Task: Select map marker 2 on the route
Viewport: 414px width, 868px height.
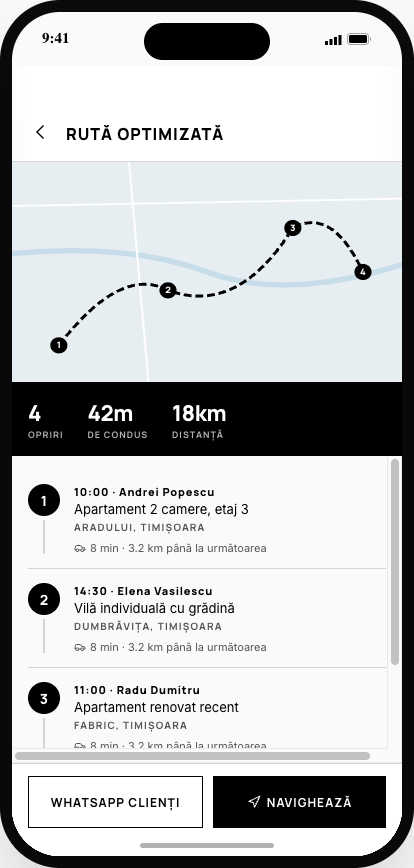Action: coord(168,290)
